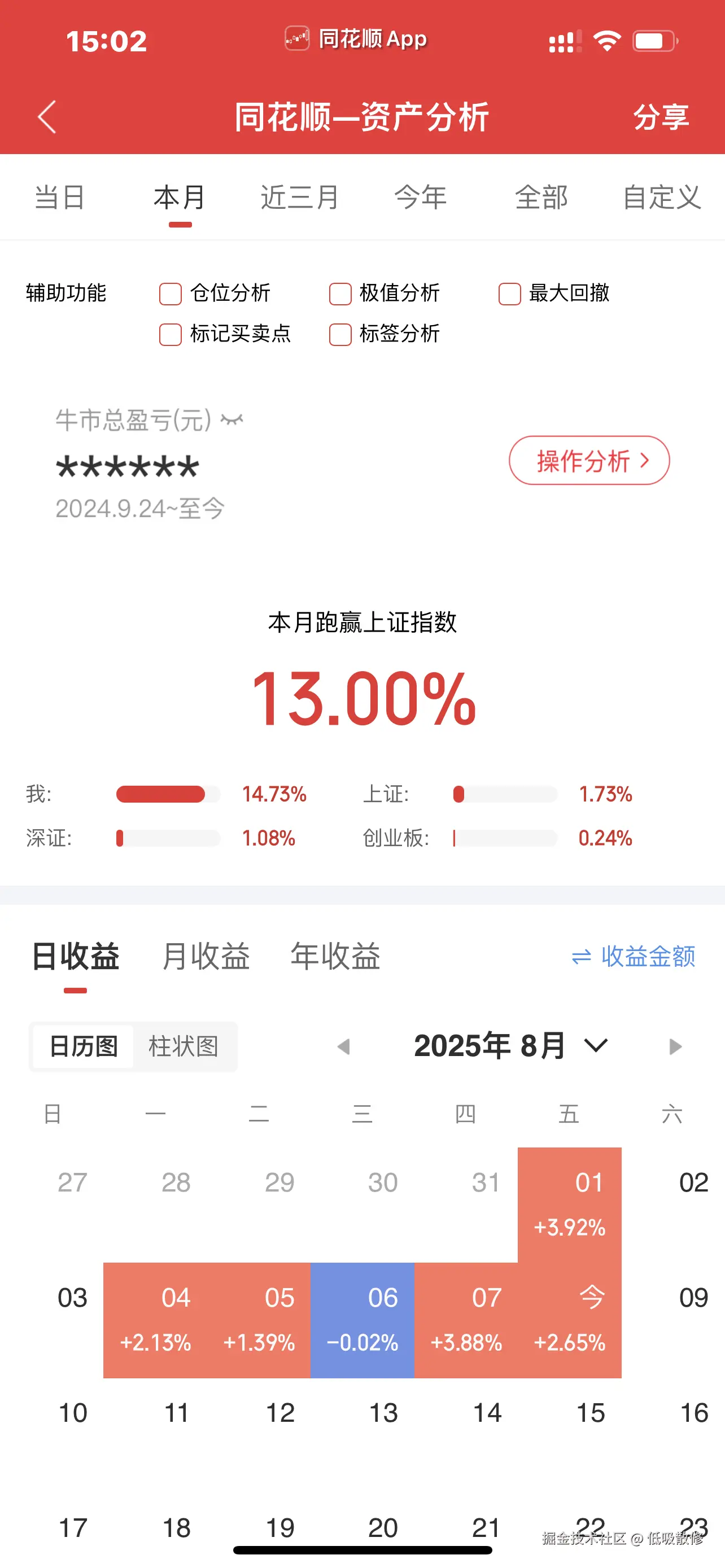Select the 柱状图 chart view
This screenshot has height=1568, width=725.
[184, 1046]
